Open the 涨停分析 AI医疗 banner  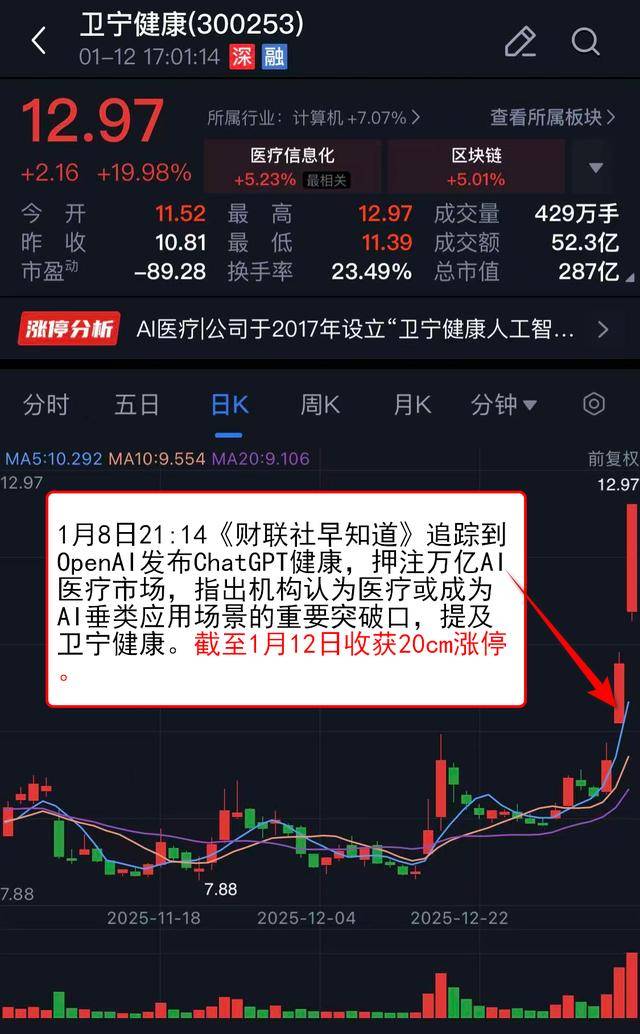(x=320, y=329)
